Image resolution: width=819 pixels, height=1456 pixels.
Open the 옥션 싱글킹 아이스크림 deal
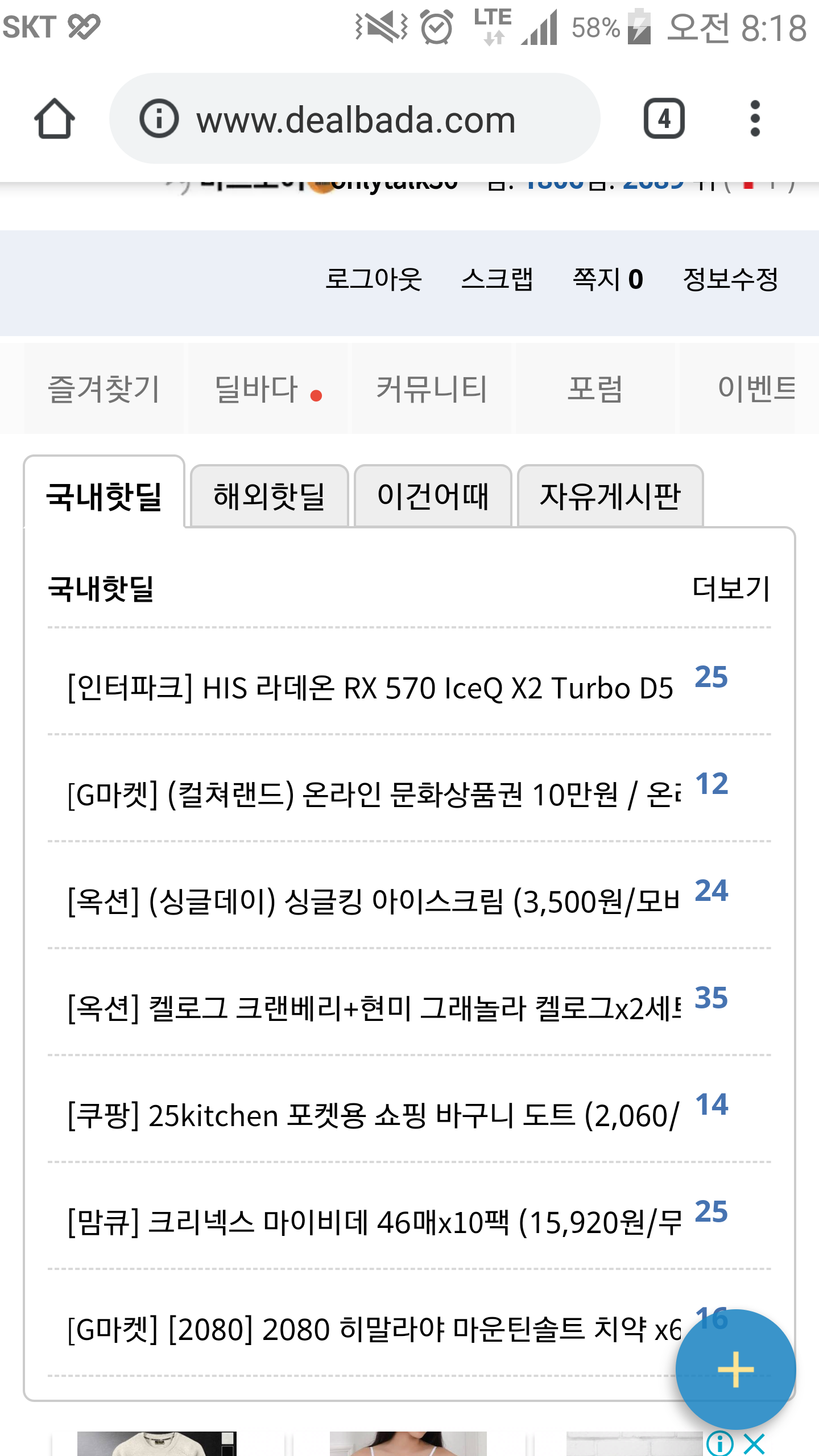click(x=373, y=902)
